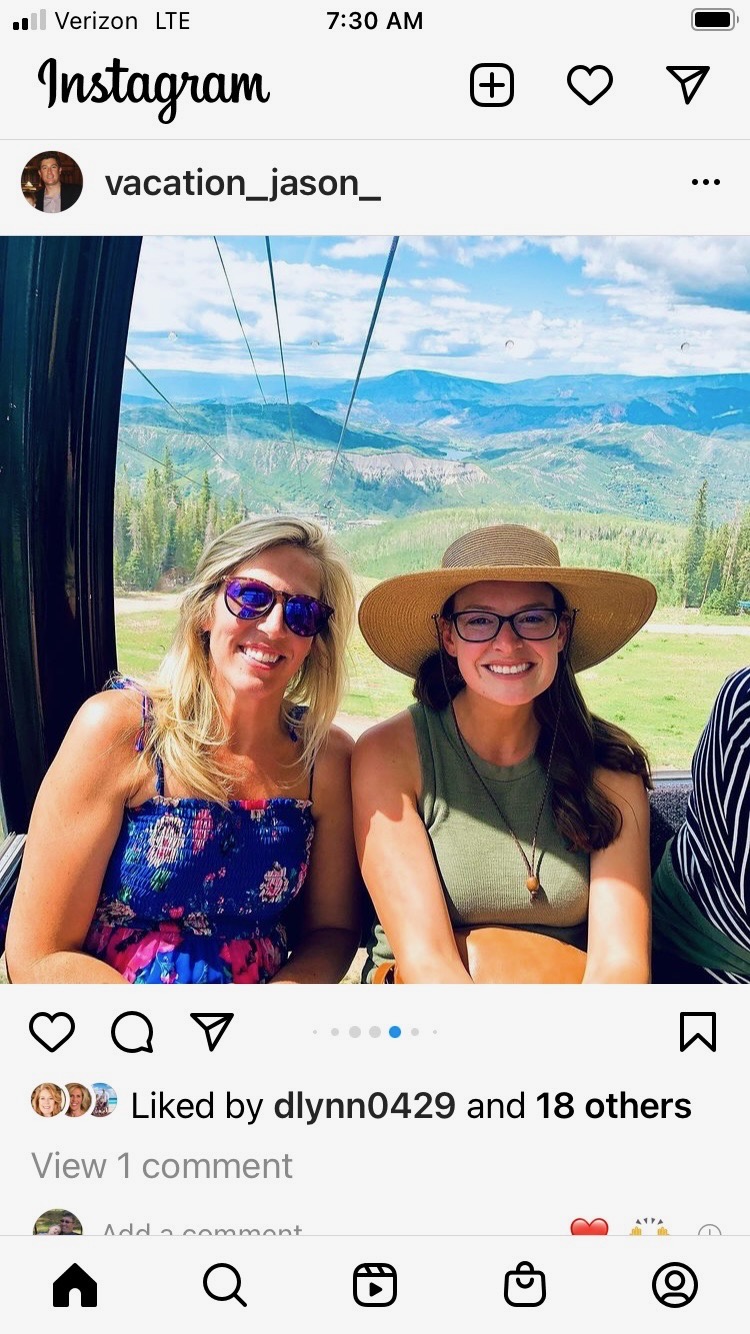Image resolution: width=750 pixels, height=1334 pixels.
Task: Open the post photo of two women
Action: pyautogui.click(x=375, y=609)
